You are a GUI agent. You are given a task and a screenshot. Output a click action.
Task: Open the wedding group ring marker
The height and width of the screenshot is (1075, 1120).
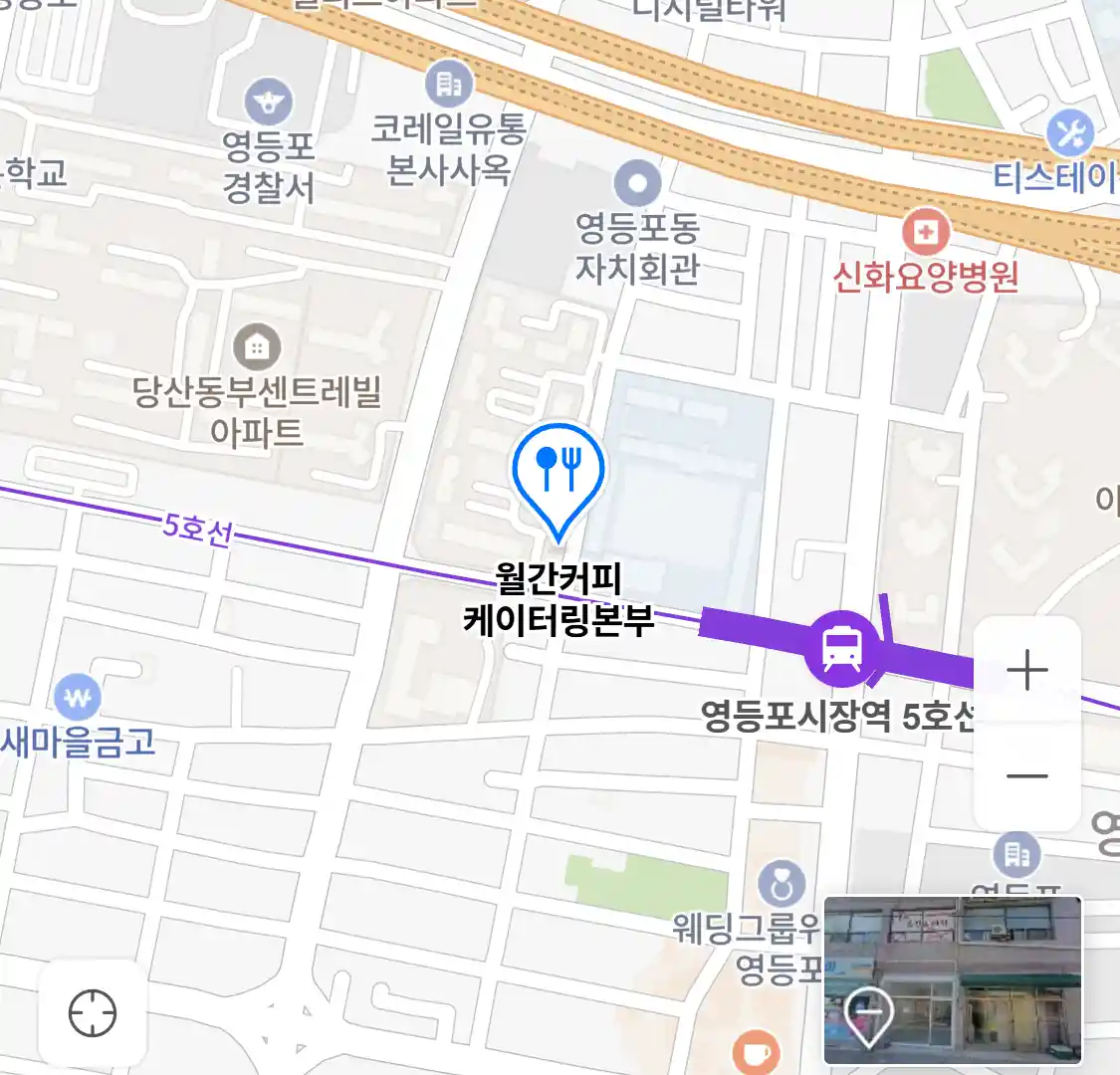coord(782,884)
